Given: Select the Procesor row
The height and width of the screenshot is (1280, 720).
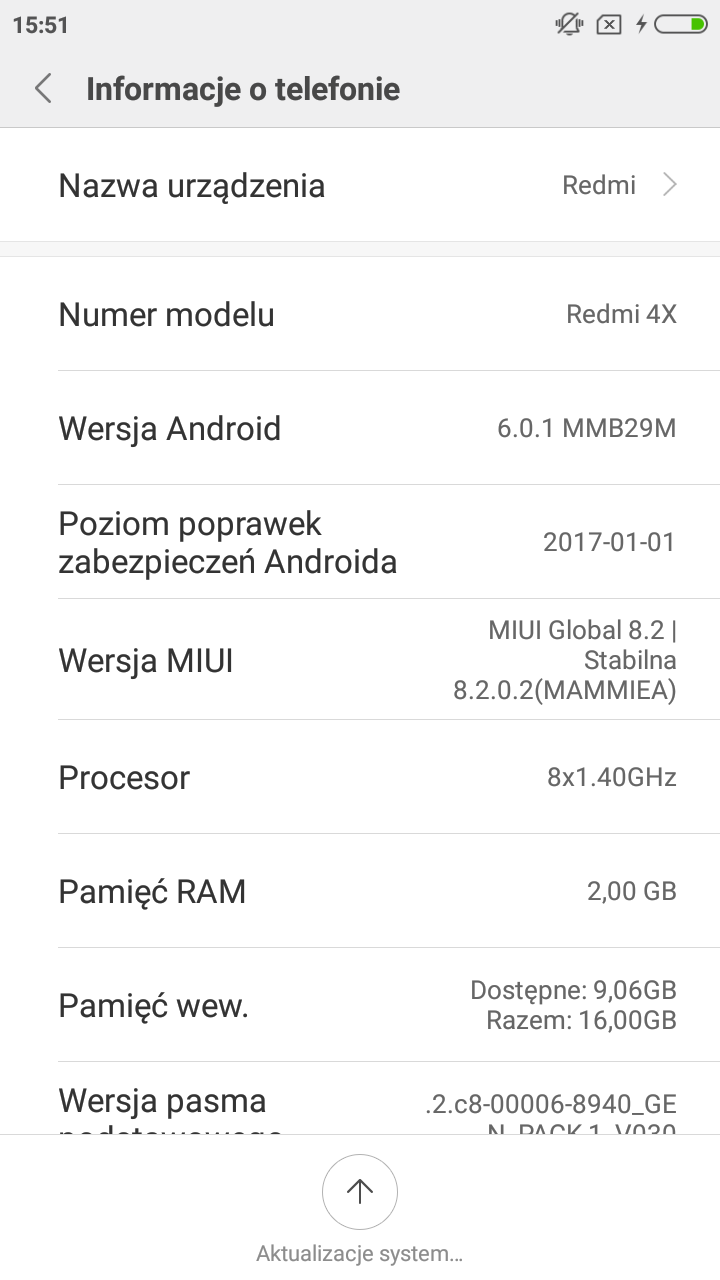Looking at the screenshot, I should coord(360,778).
